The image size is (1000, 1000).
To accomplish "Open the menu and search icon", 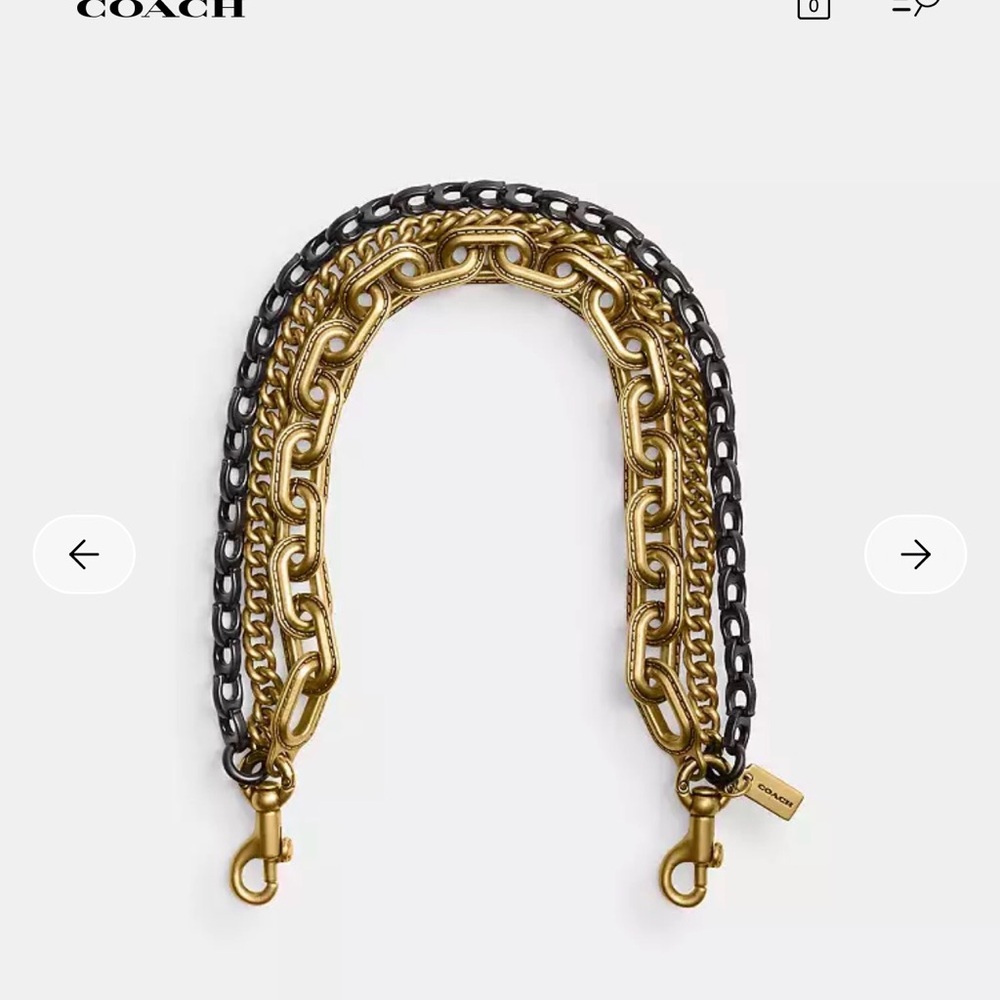I will pos(916,7).
